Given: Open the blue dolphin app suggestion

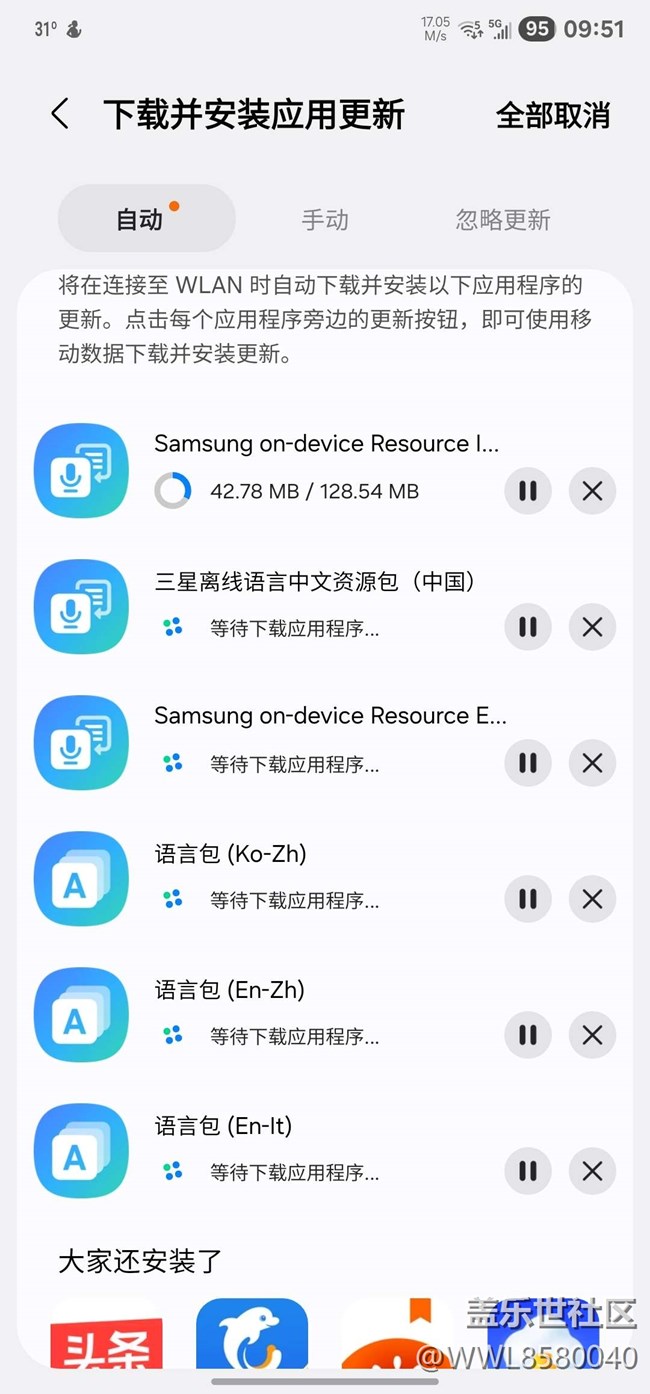Looking at the screenshot, I should coord(252,1335).
